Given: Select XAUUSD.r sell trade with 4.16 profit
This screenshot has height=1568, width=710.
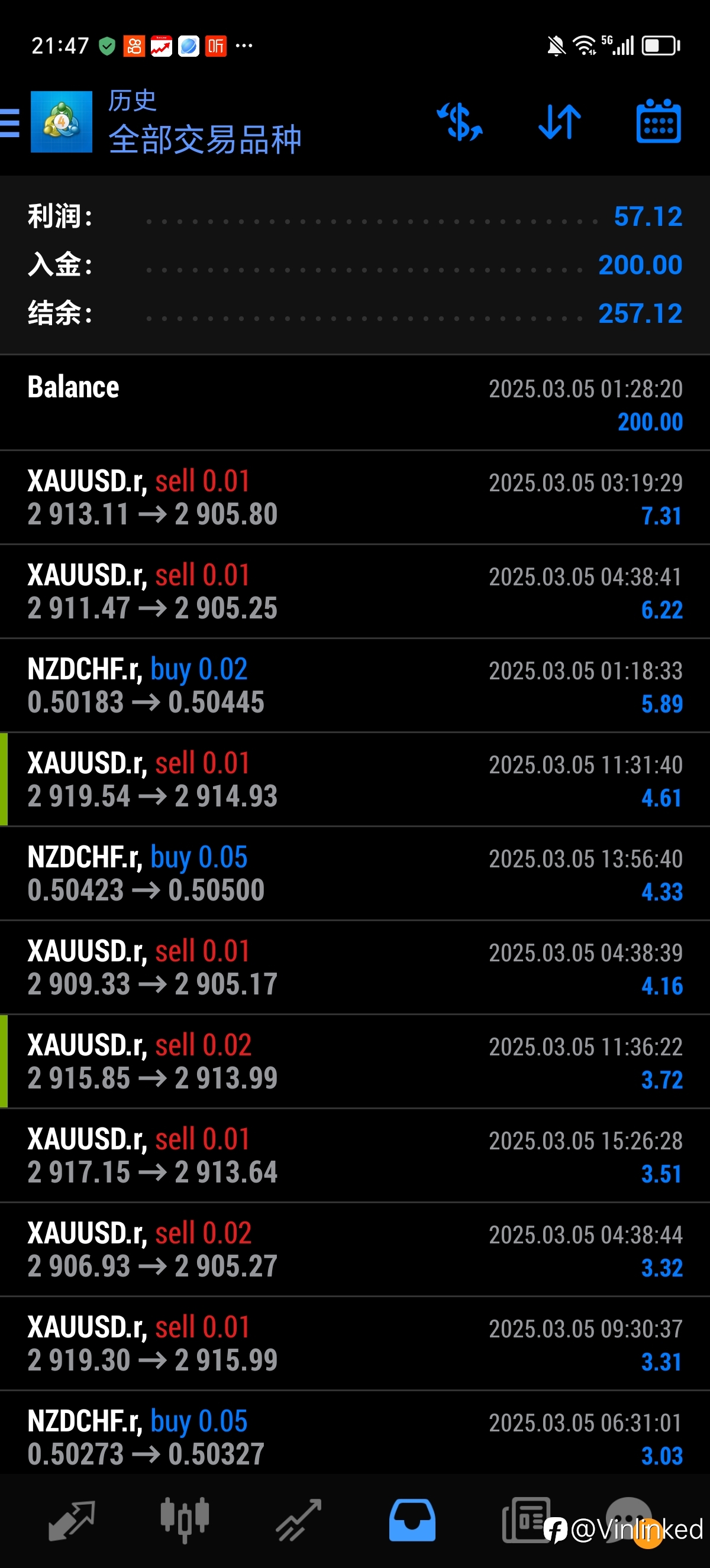Looking at the screenshot, I should [x=355, y=968].
